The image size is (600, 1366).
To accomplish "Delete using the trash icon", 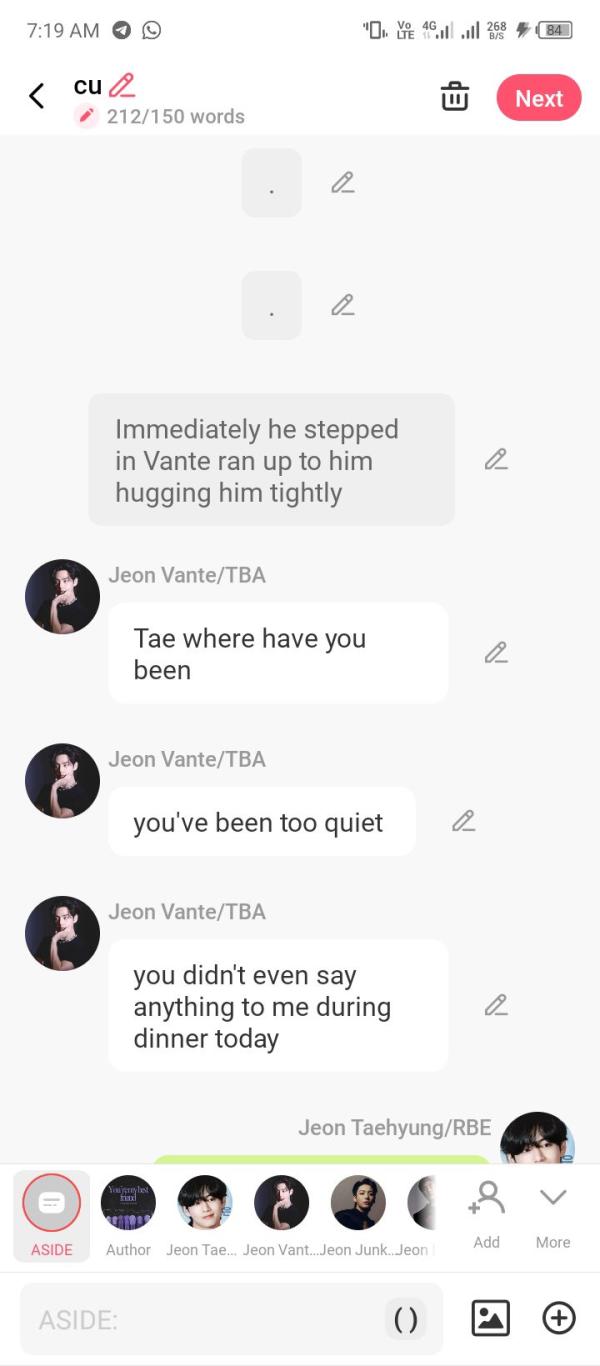I will coord(454,97).
